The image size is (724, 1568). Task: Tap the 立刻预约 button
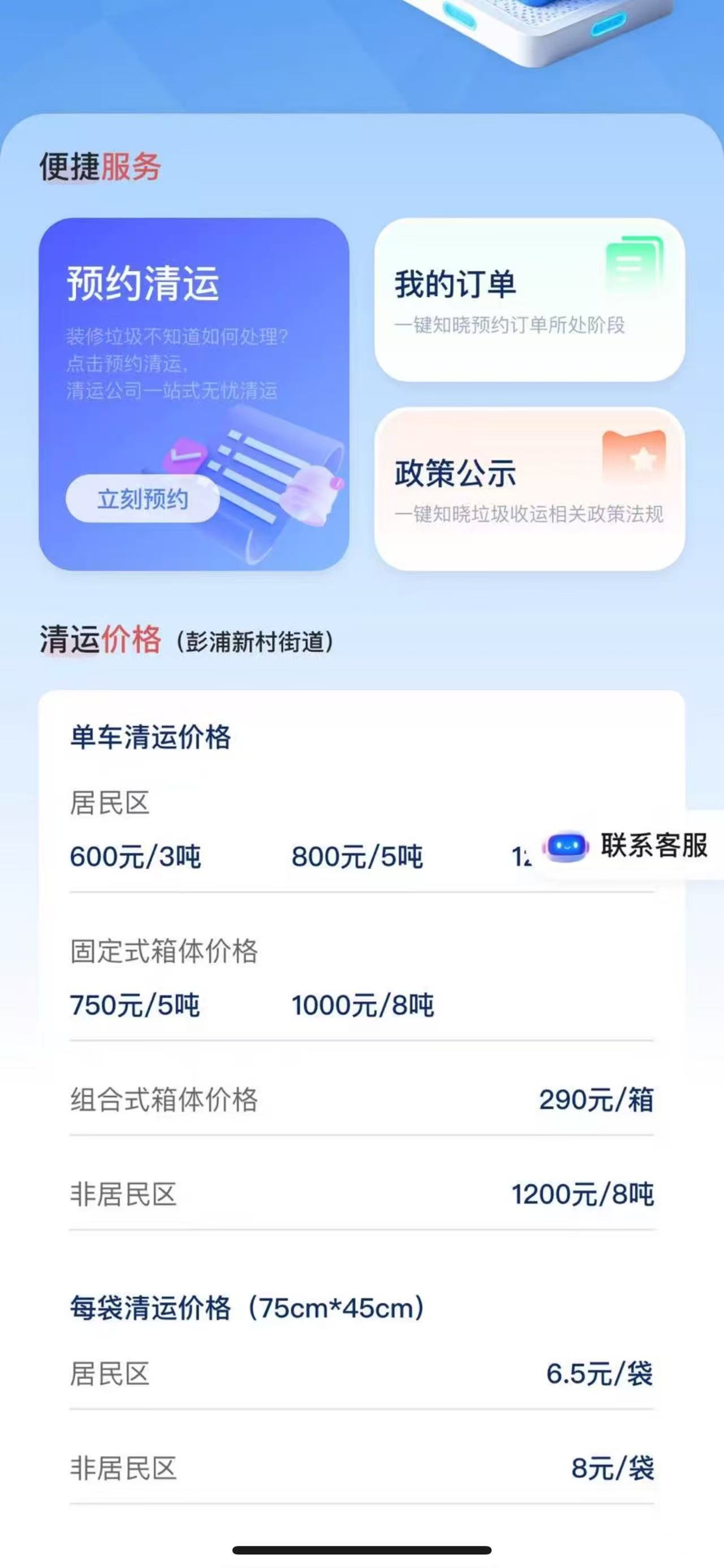point(143,499)
